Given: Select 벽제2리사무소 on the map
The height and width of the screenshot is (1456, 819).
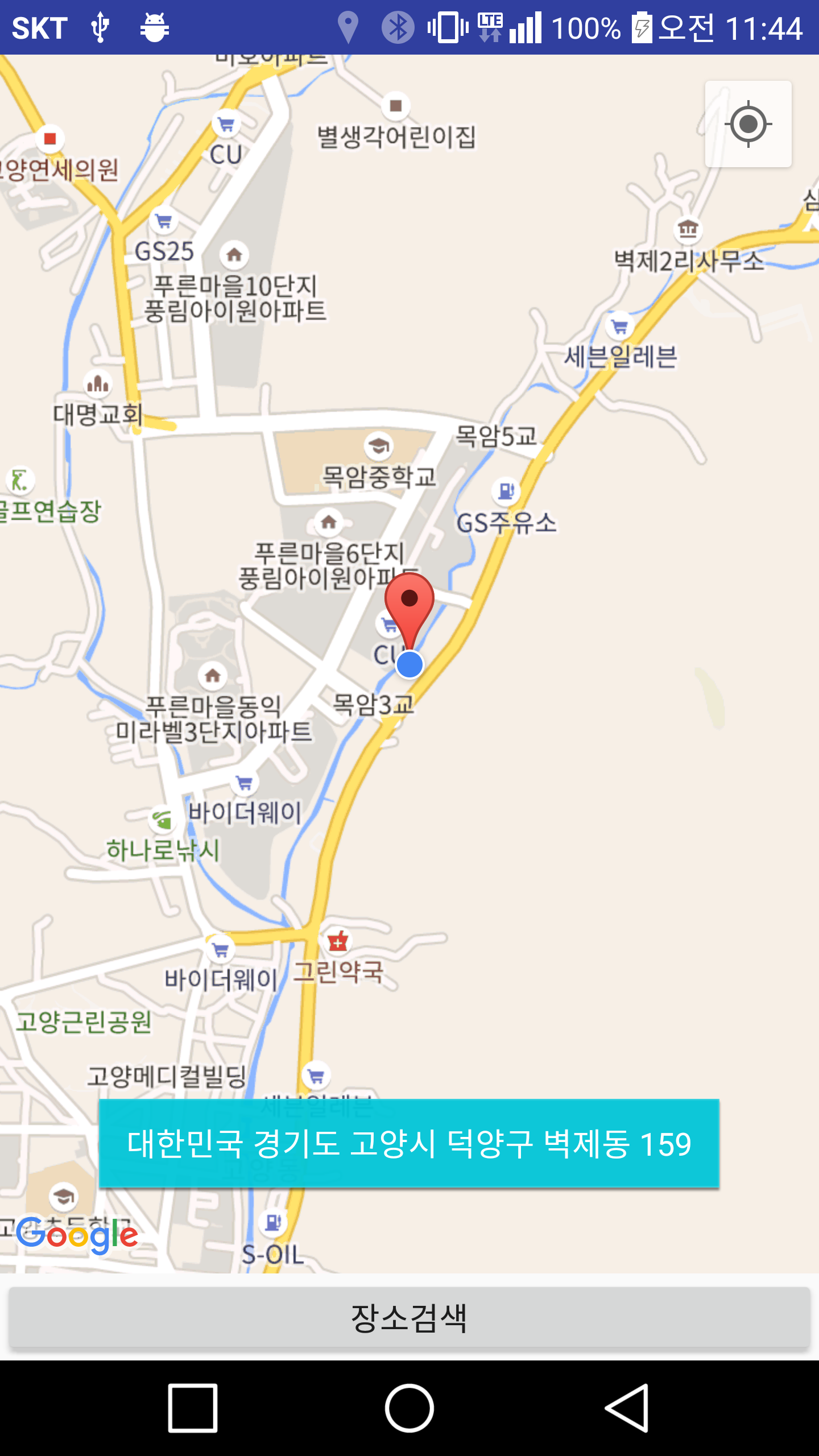Looking at the screenshot, I should coord(688,229).
